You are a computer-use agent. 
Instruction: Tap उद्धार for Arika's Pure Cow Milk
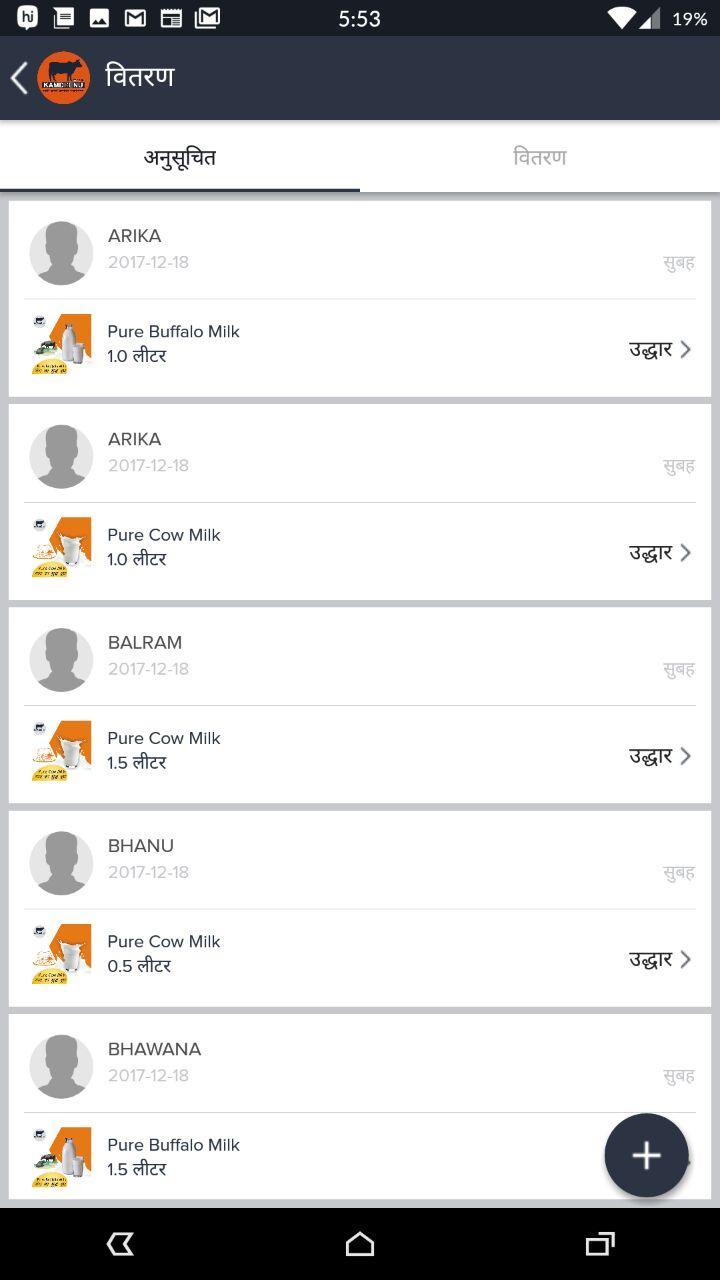point(659,552)
